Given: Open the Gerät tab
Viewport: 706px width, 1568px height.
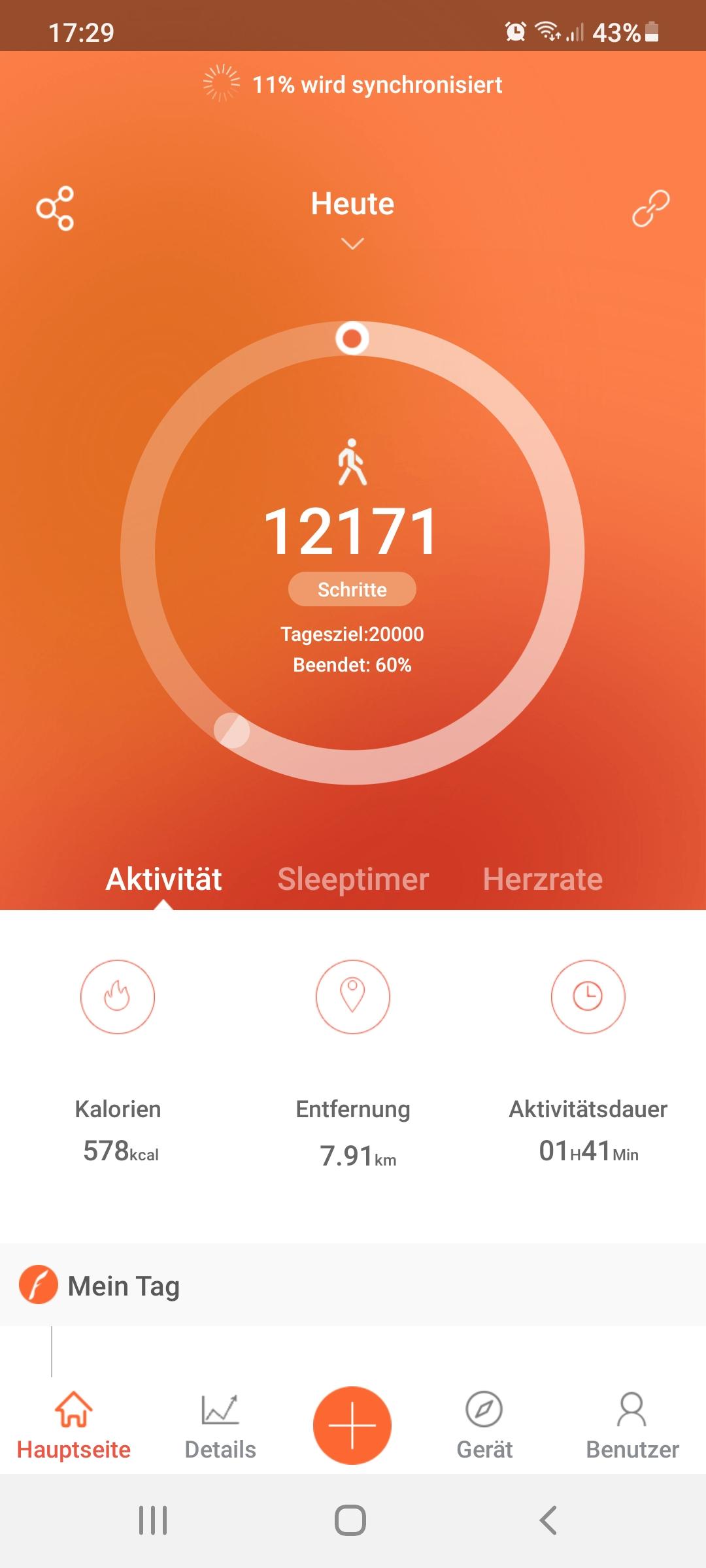Looking at the screenshot, I should pyautogui.click(x=484, y=1426).
